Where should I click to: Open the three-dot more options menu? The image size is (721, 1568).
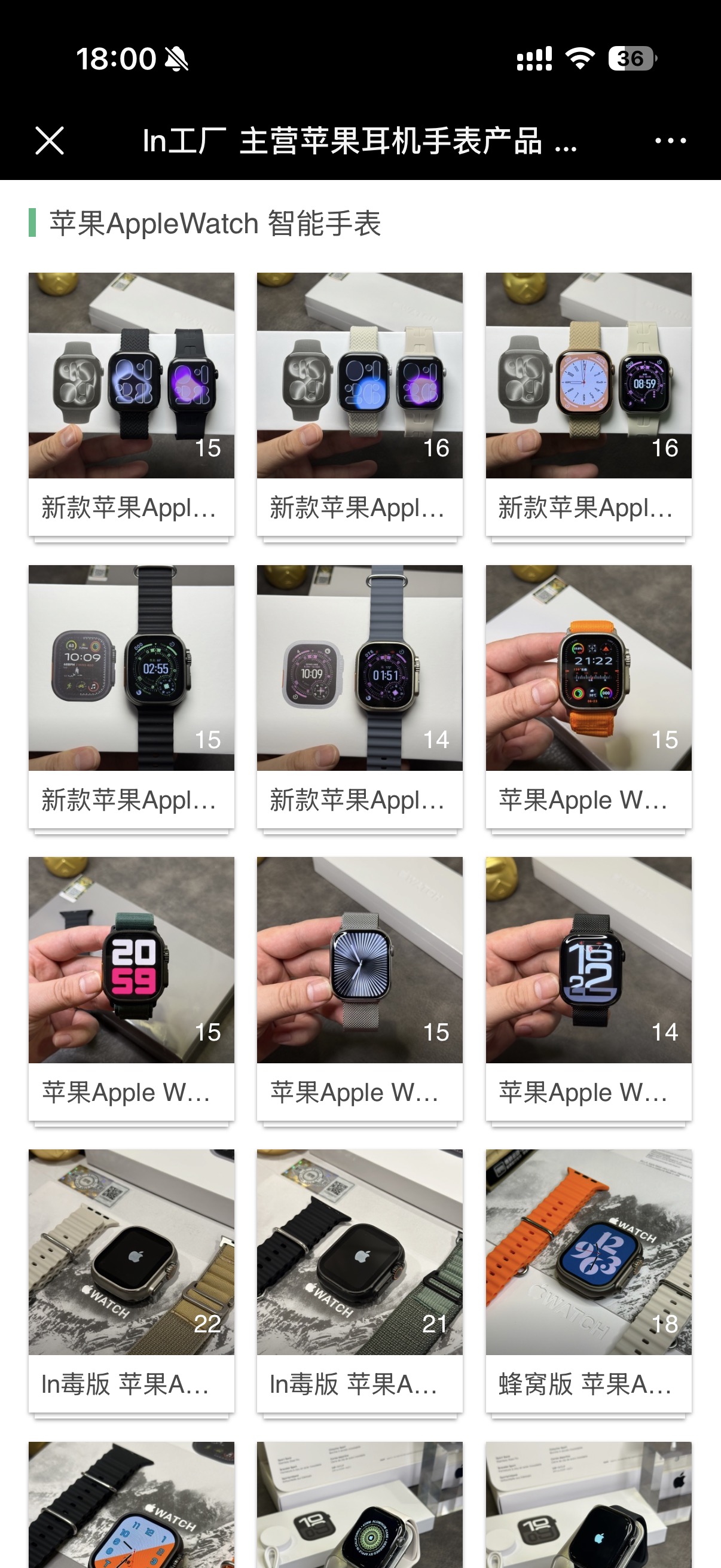coord(670,141)
